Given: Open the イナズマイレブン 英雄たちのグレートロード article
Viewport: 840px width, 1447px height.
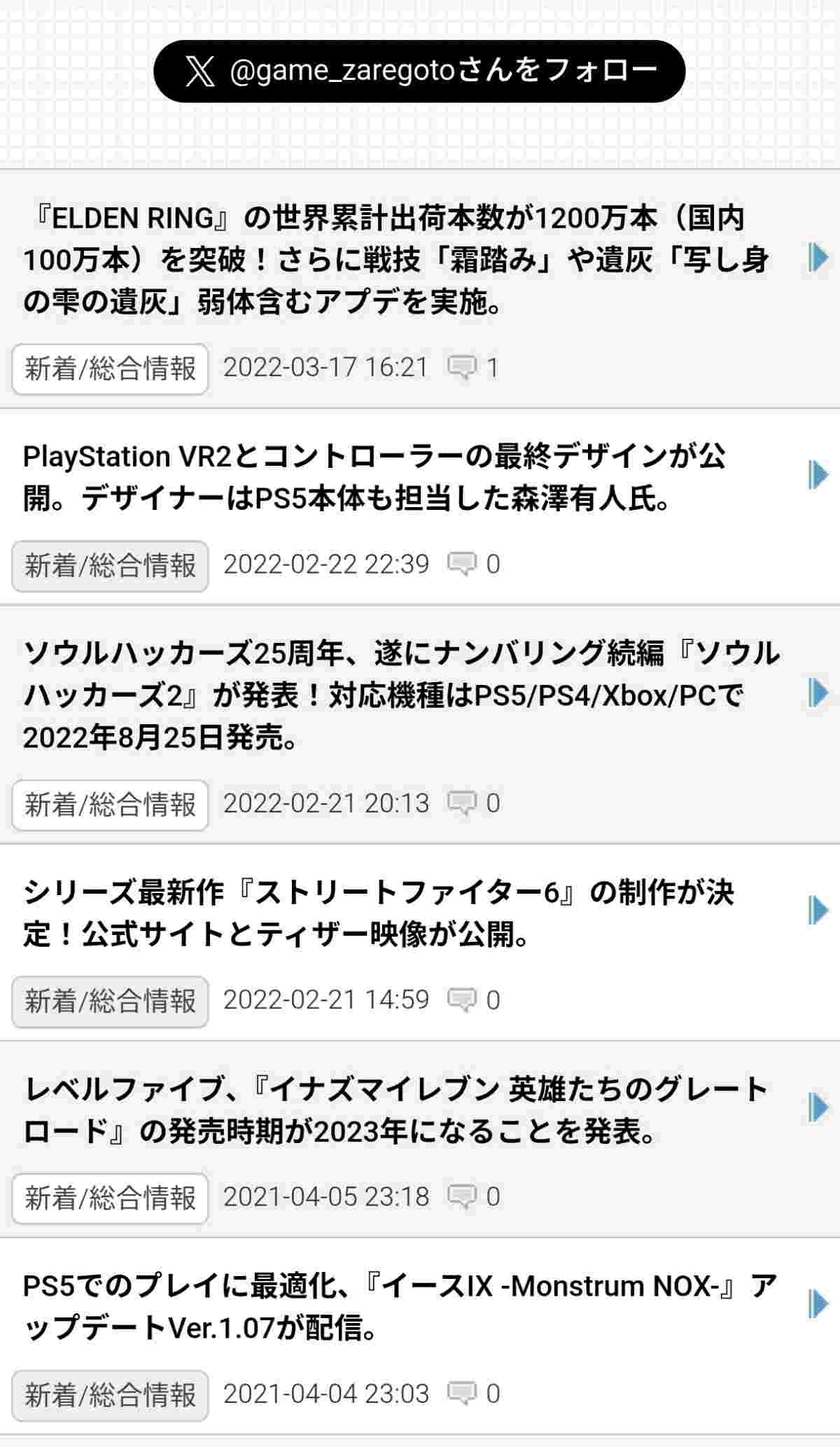Looking at the screenshot, I should (396, 1110).
